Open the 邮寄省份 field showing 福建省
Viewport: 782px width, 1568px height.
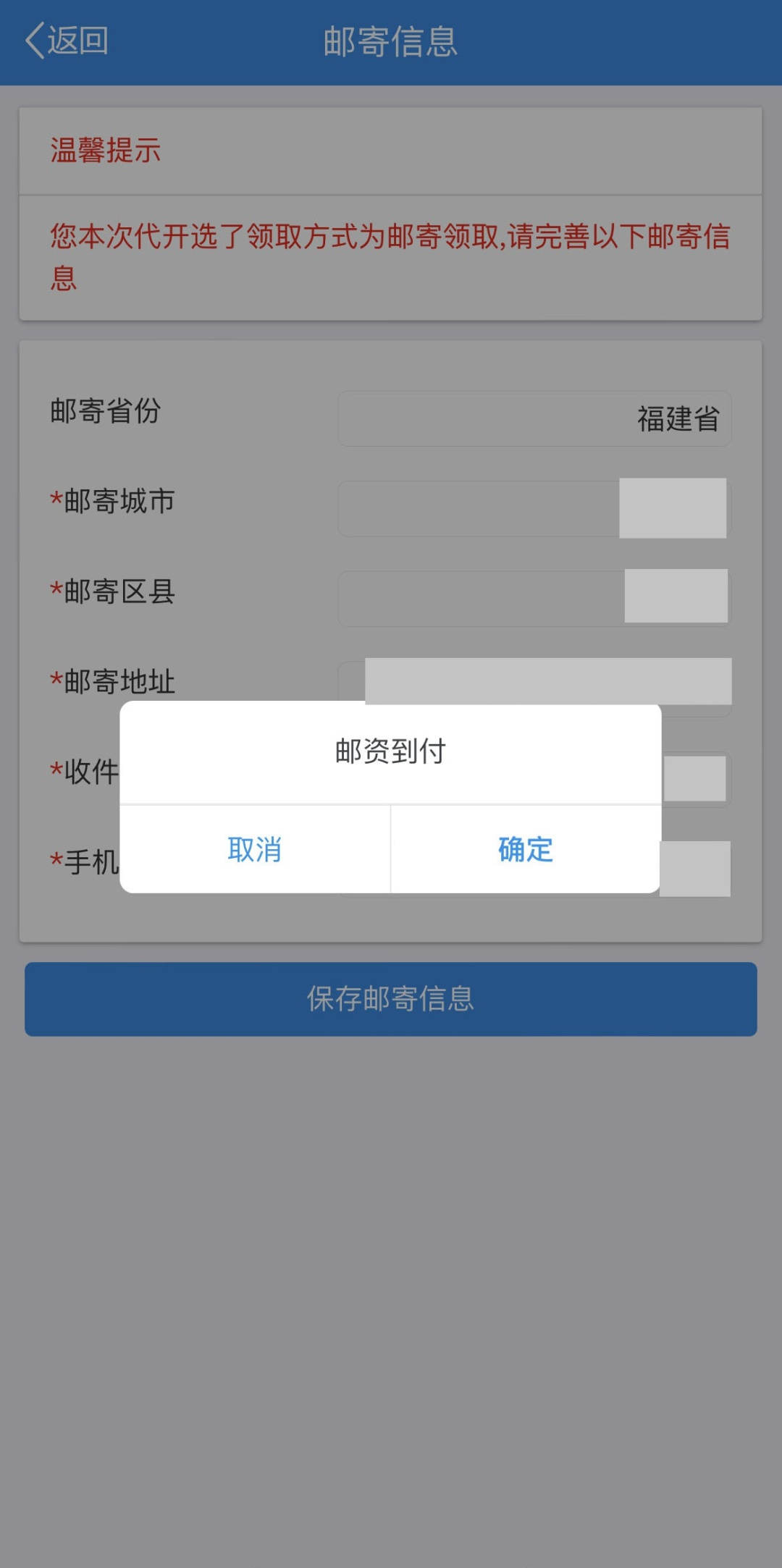534,418
